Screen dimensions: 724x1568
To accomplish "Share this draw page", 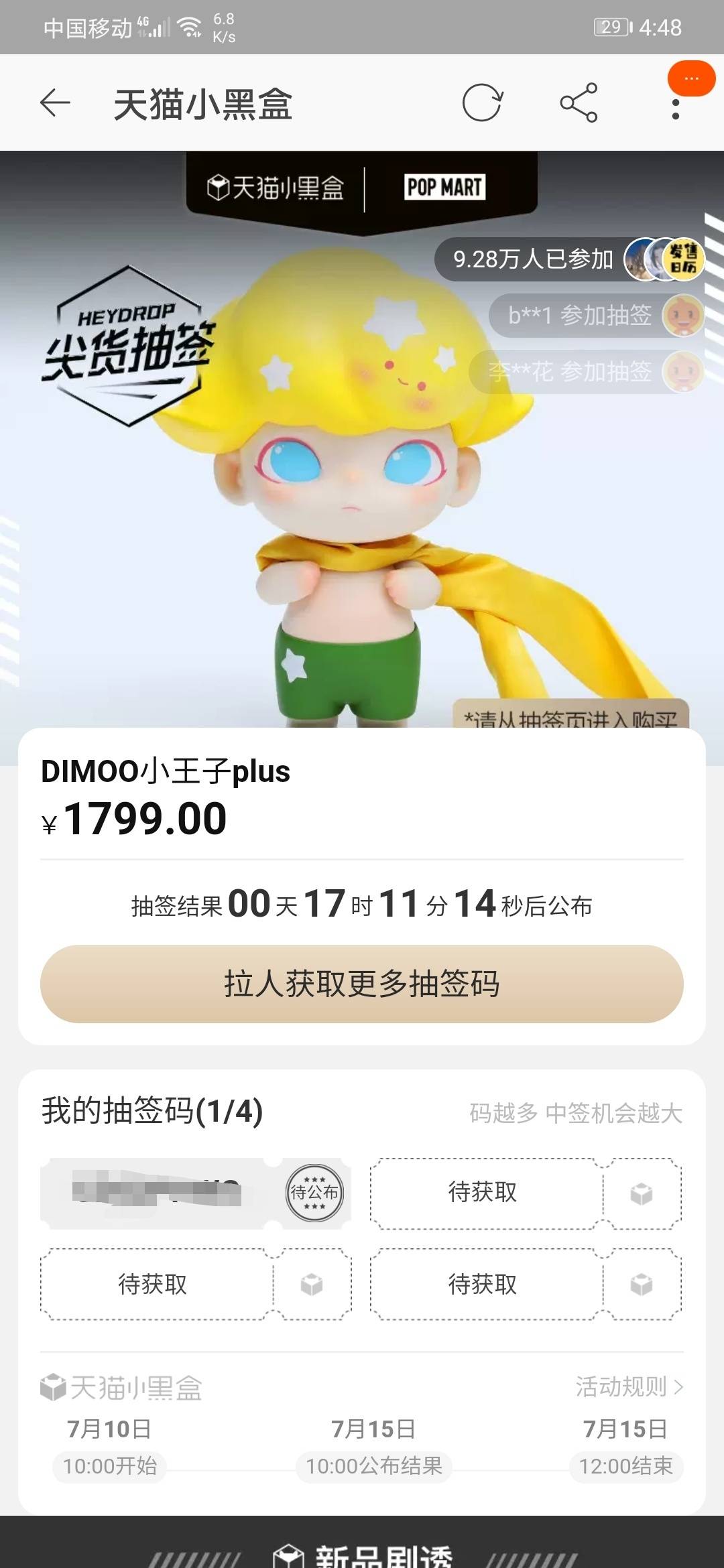I will click(579, 103).
